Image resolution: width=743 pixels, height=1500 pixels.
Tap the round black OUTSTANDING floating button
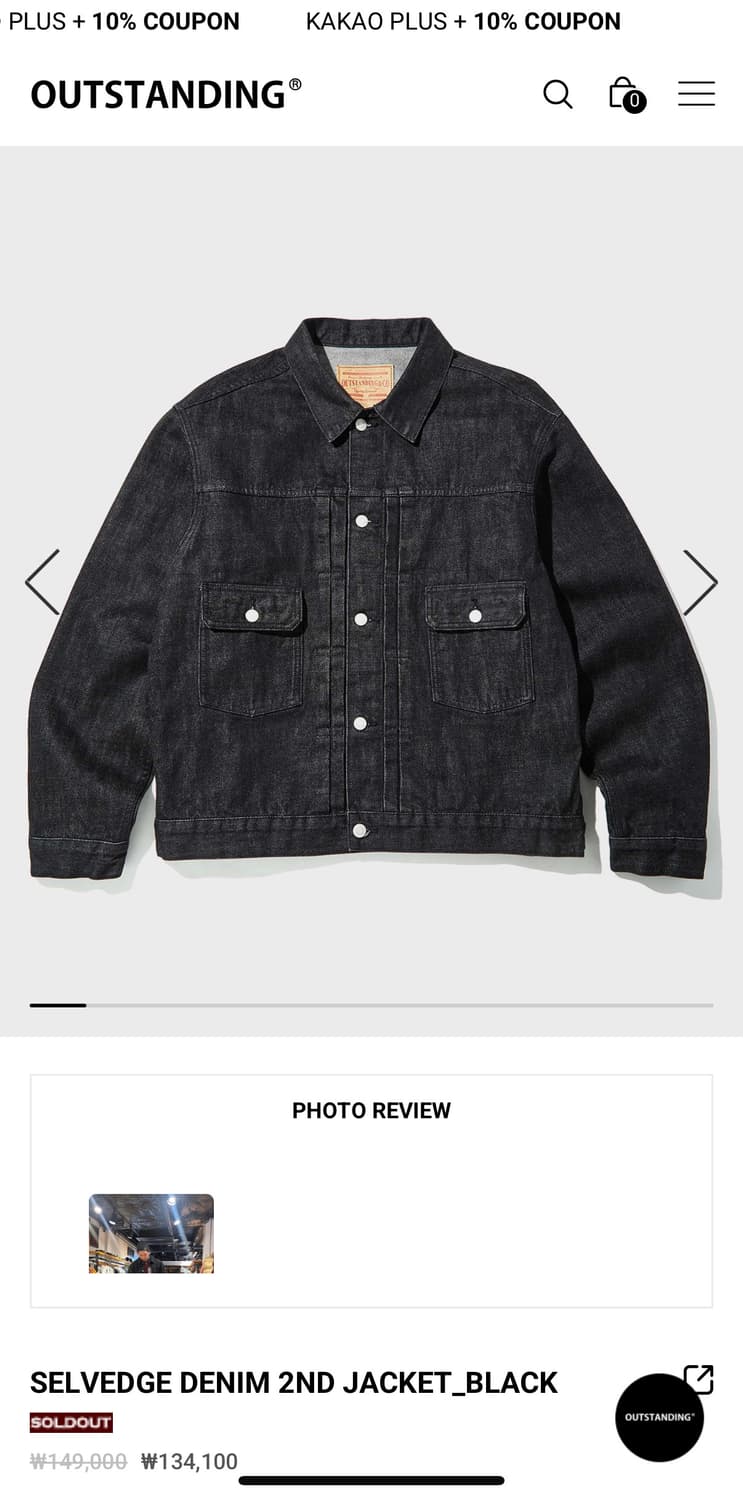(x=659, y=1417)
